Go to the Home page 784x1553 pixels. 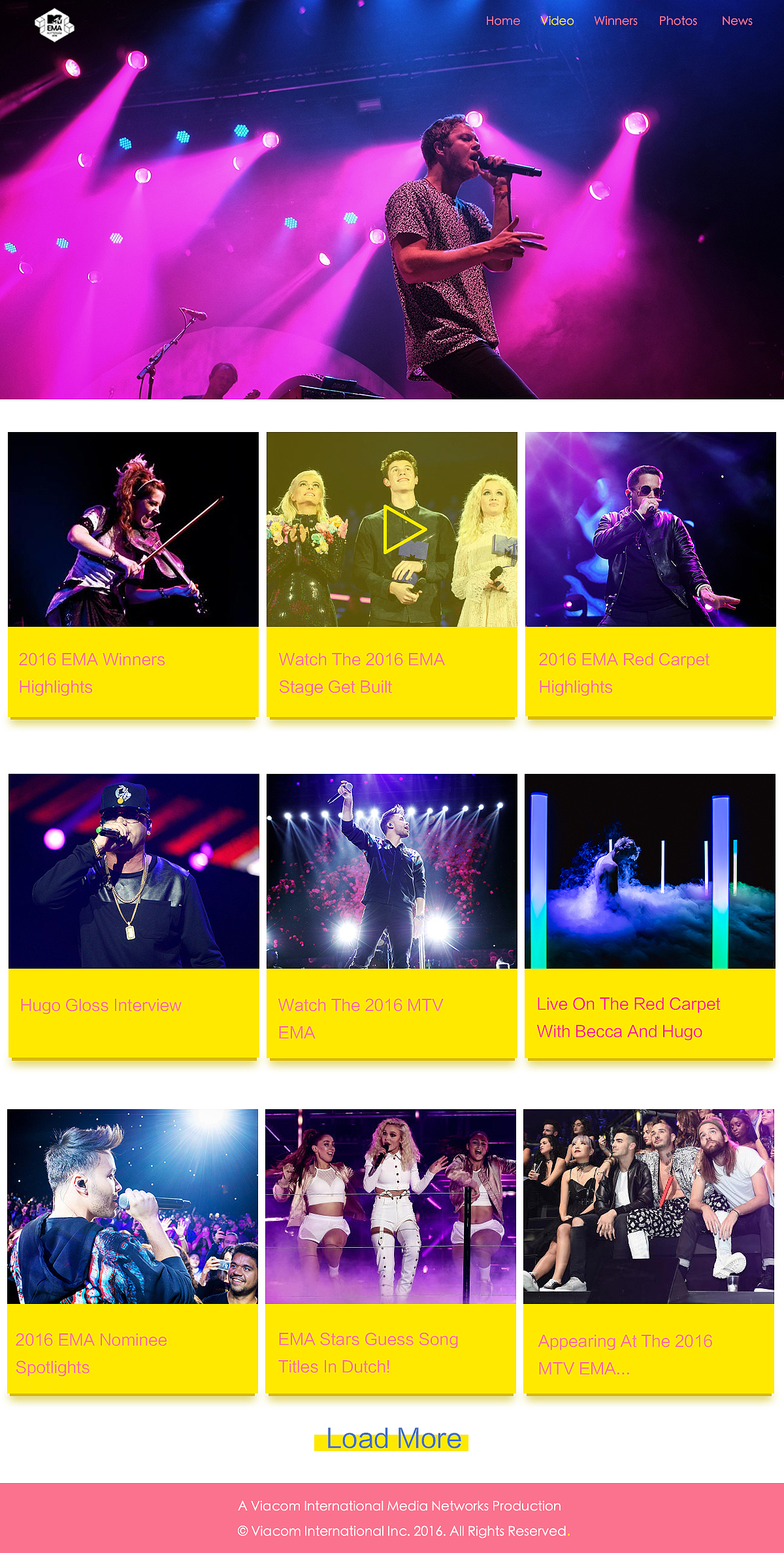pyautogui.click(x=503, y=21)
